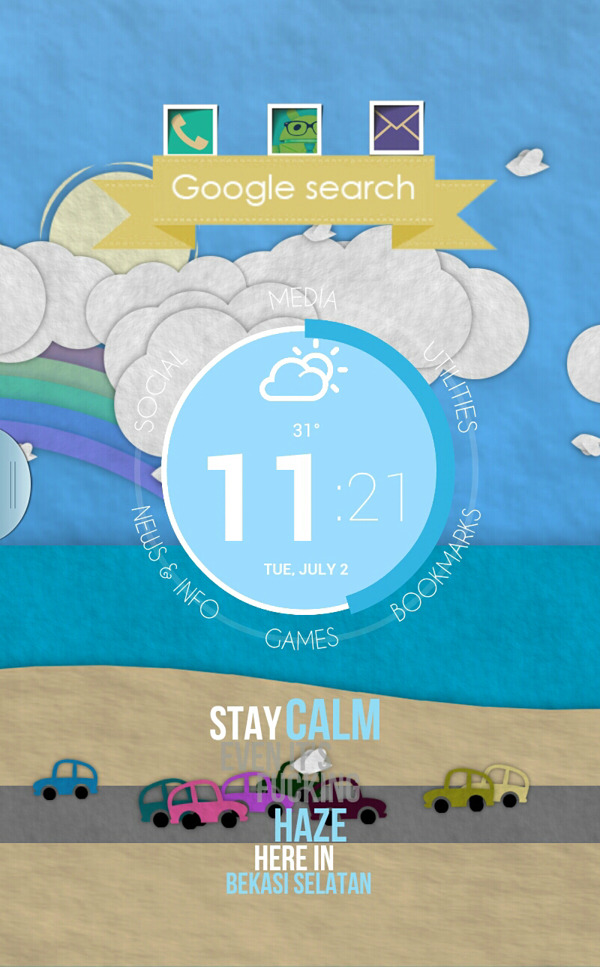600x967 pixels.
Task: Open the Games folder
Action: coord(301,638)
